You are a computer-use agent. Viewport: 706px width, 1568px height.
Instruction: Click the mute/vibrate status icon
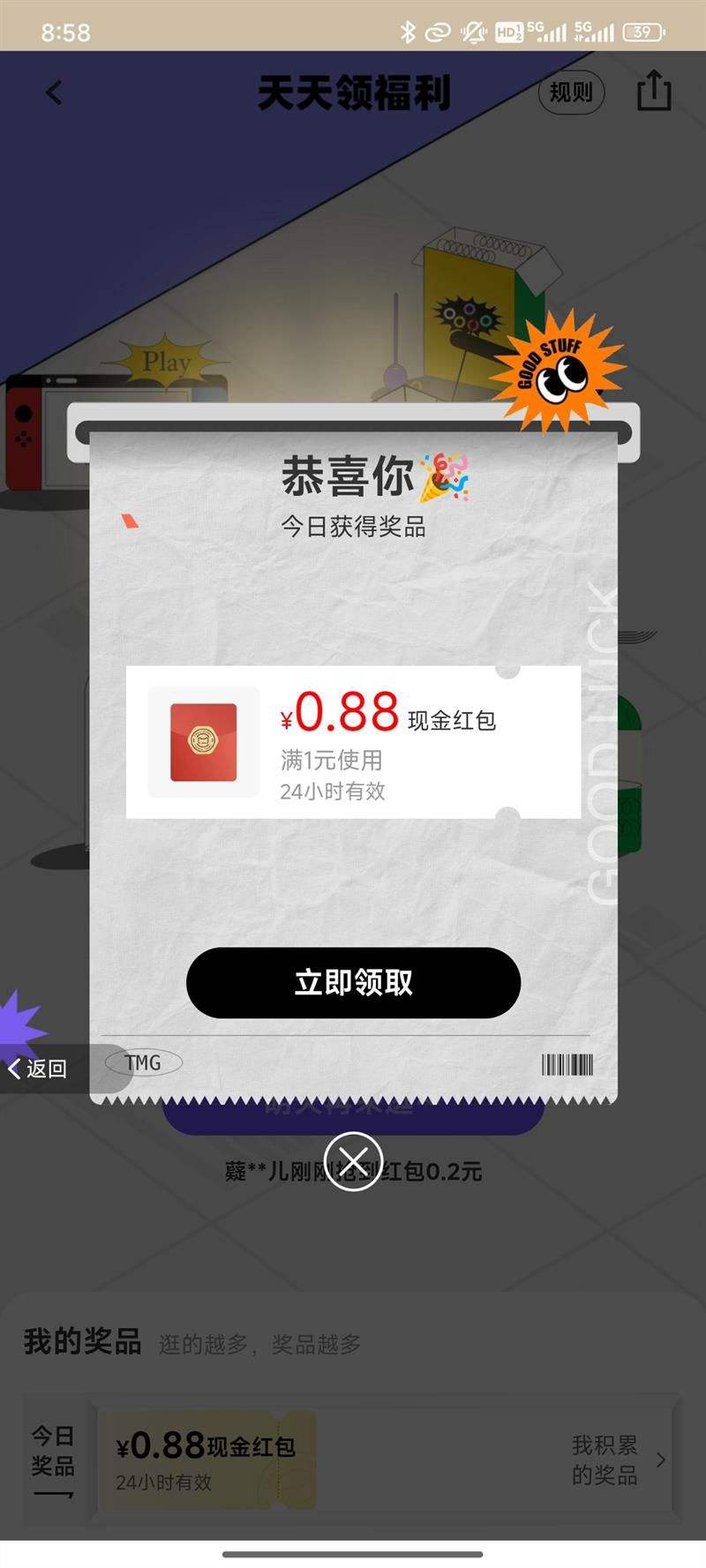tap(471, 32)
